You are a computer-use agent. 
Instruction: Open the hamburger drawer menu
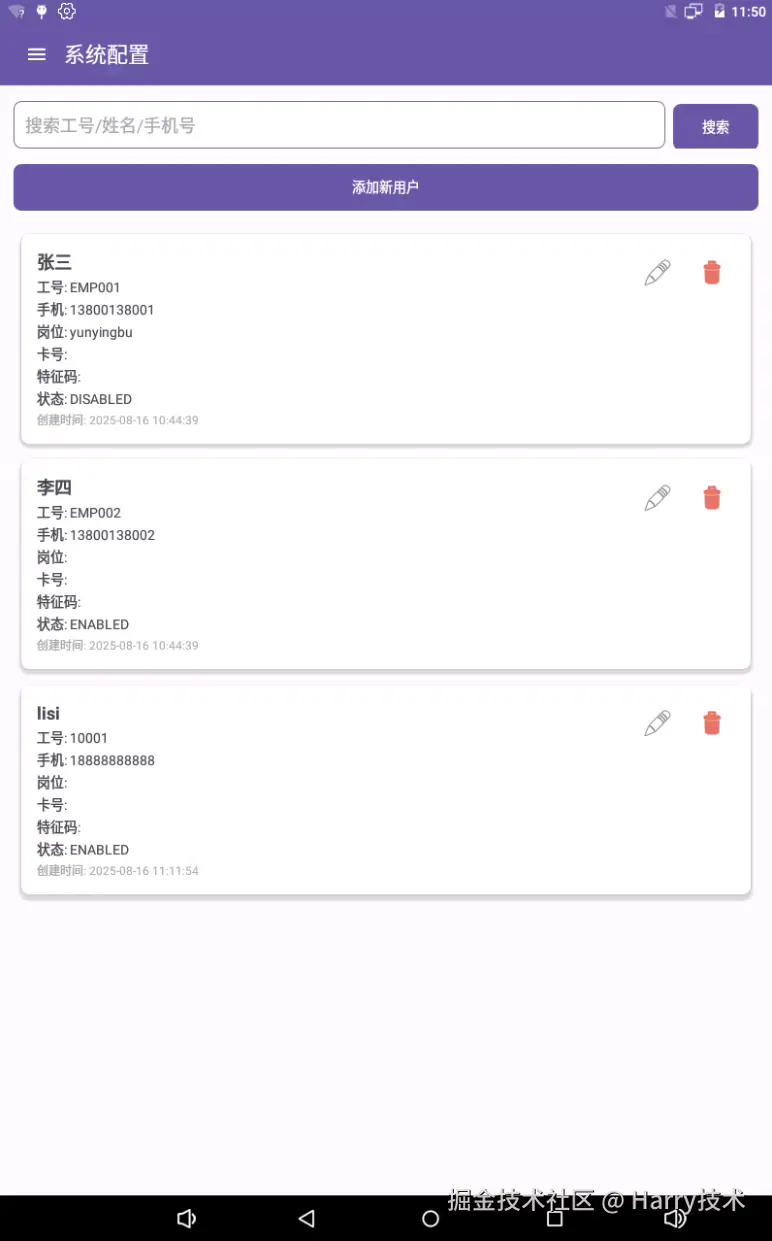(x=37, y=55)
